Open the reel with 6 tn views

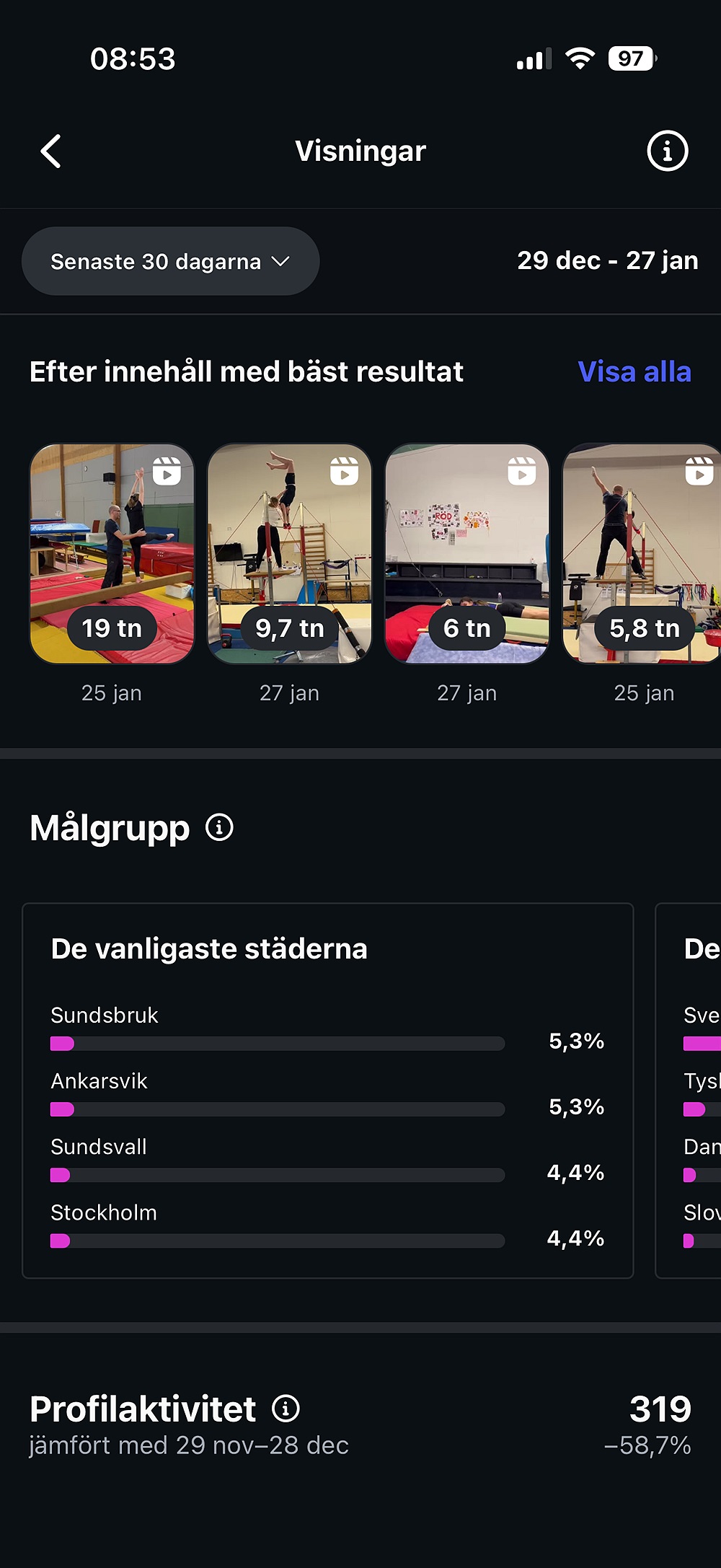(466, 553)
